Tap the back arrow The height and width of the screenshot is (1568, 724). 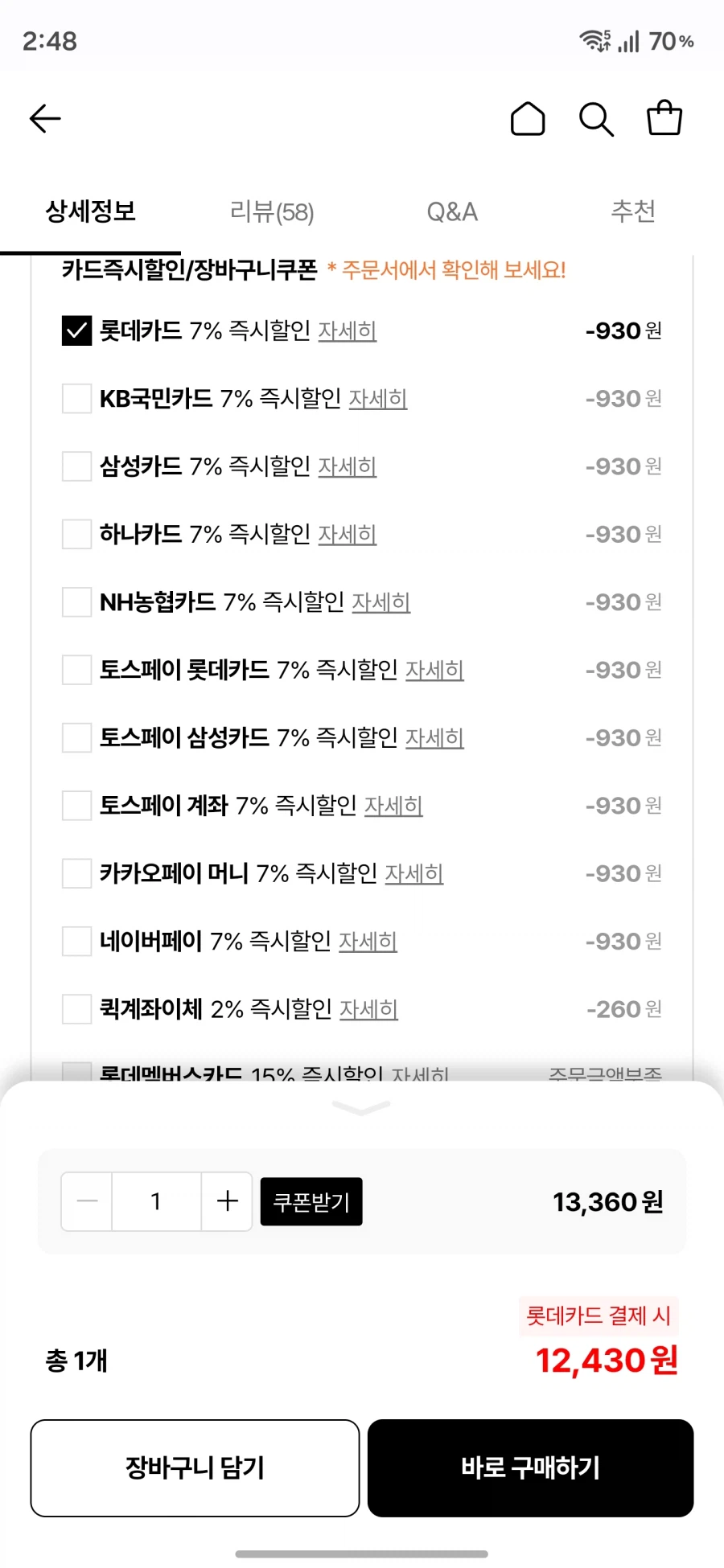point(44,118)
